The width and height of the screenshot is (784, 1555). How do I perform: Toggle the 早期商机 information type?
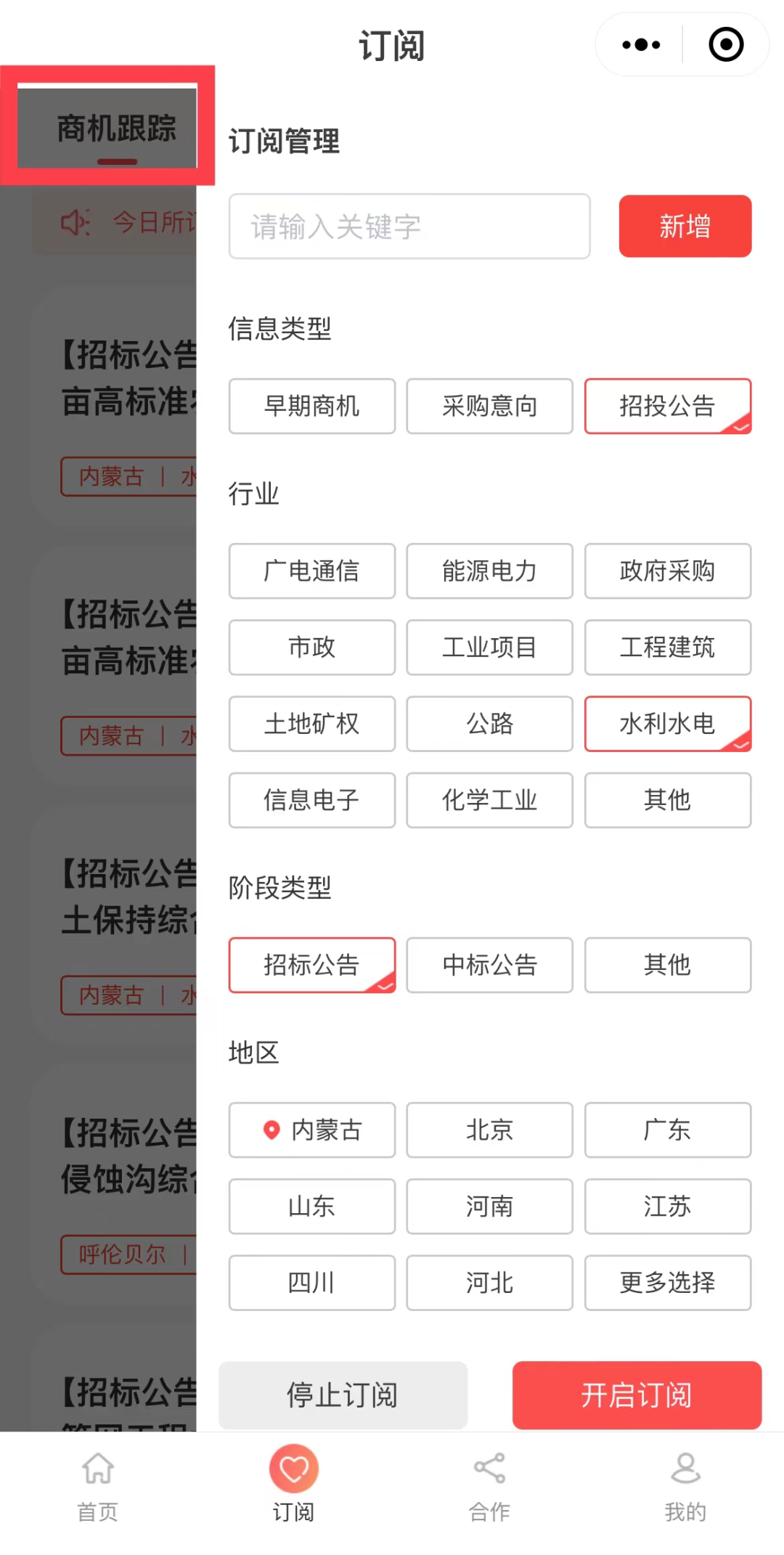pos(311,407)
